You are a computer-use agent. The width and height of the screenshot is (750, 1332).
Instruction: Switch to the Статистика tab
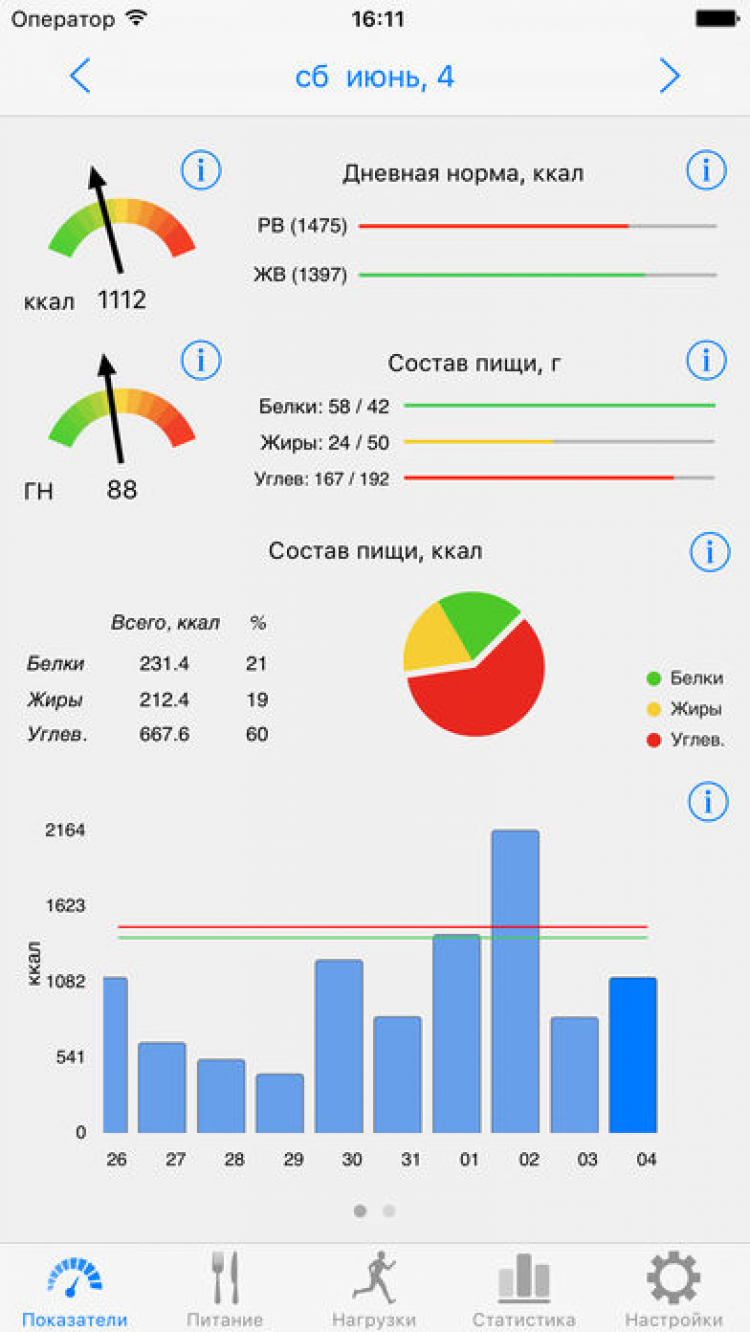(x=524, y=1290)
